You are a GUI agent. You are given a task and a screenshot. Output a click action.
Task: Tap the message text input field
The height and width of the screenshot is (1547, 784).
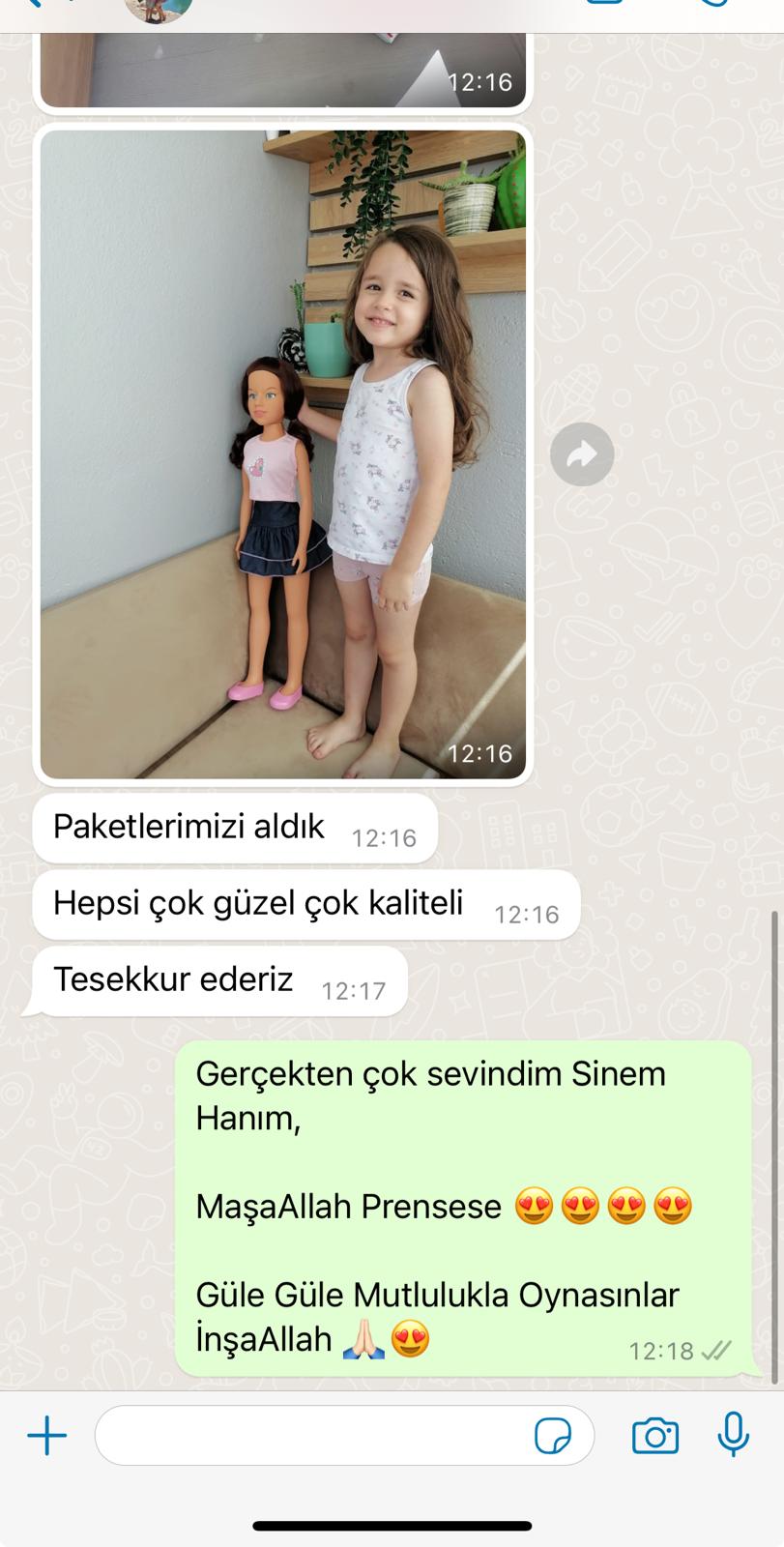pos(344,1436)
